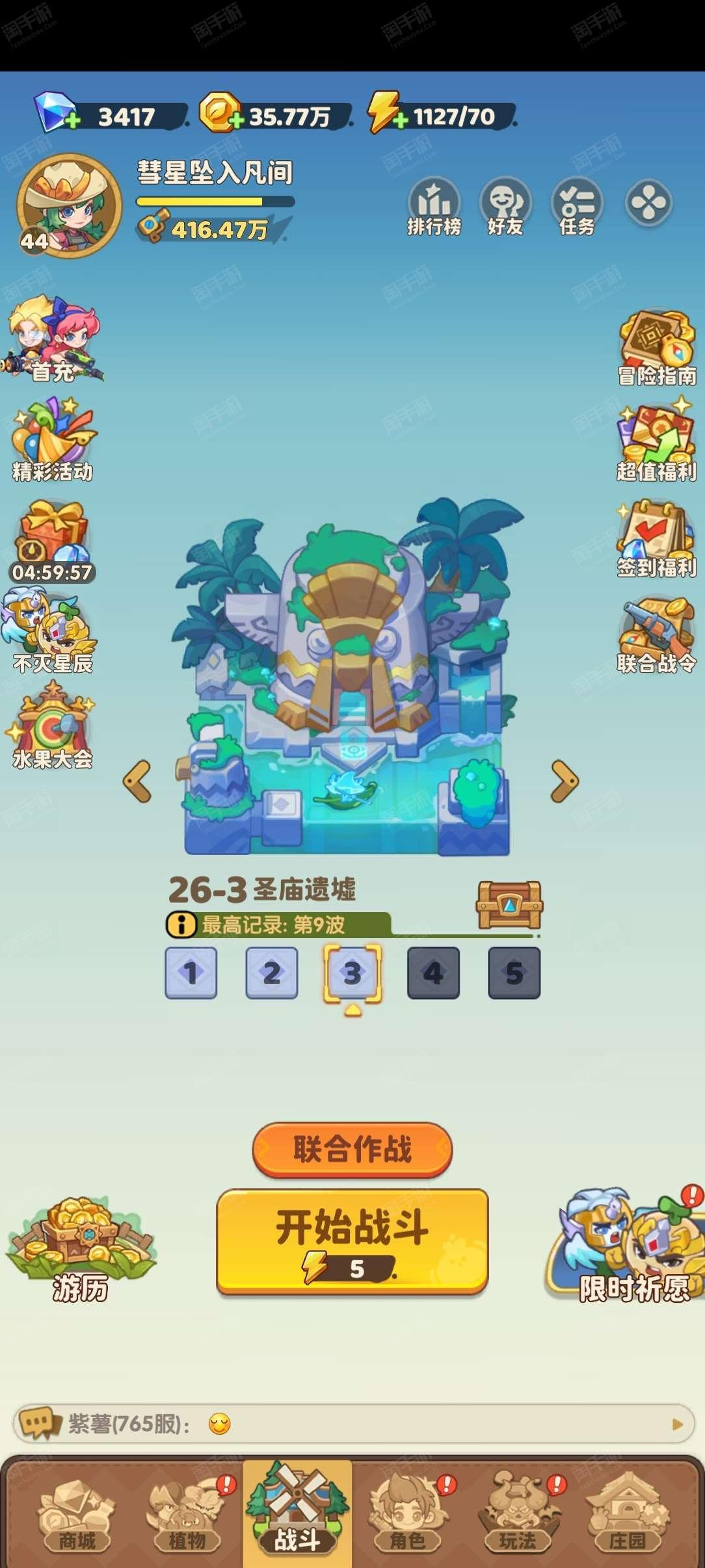
Task: Open 签到福利 sign-in rewards
Action: click(x=656, y=540)
